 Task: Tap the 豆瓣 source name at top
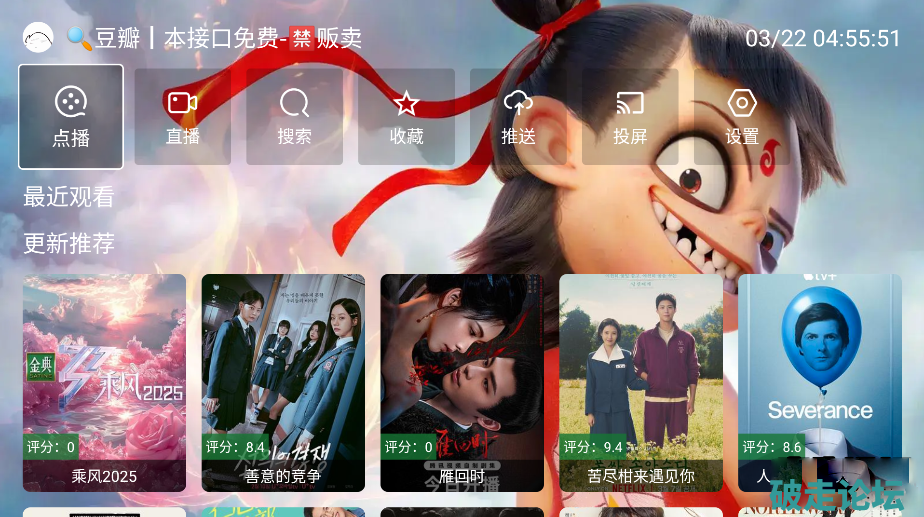point(118,38)
